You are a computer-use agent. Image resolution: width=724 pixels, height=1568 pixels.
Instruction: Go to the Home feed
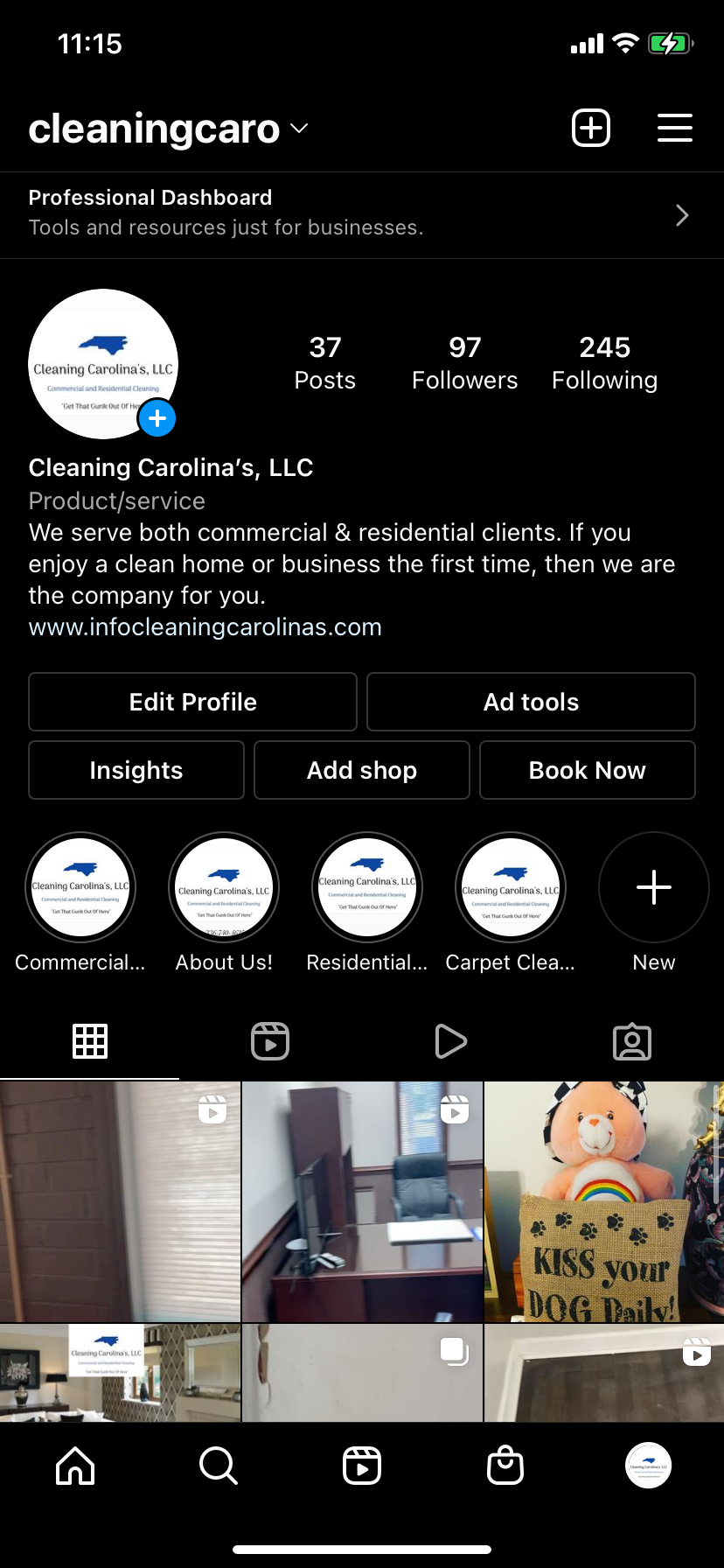(x=75, y=1466)
